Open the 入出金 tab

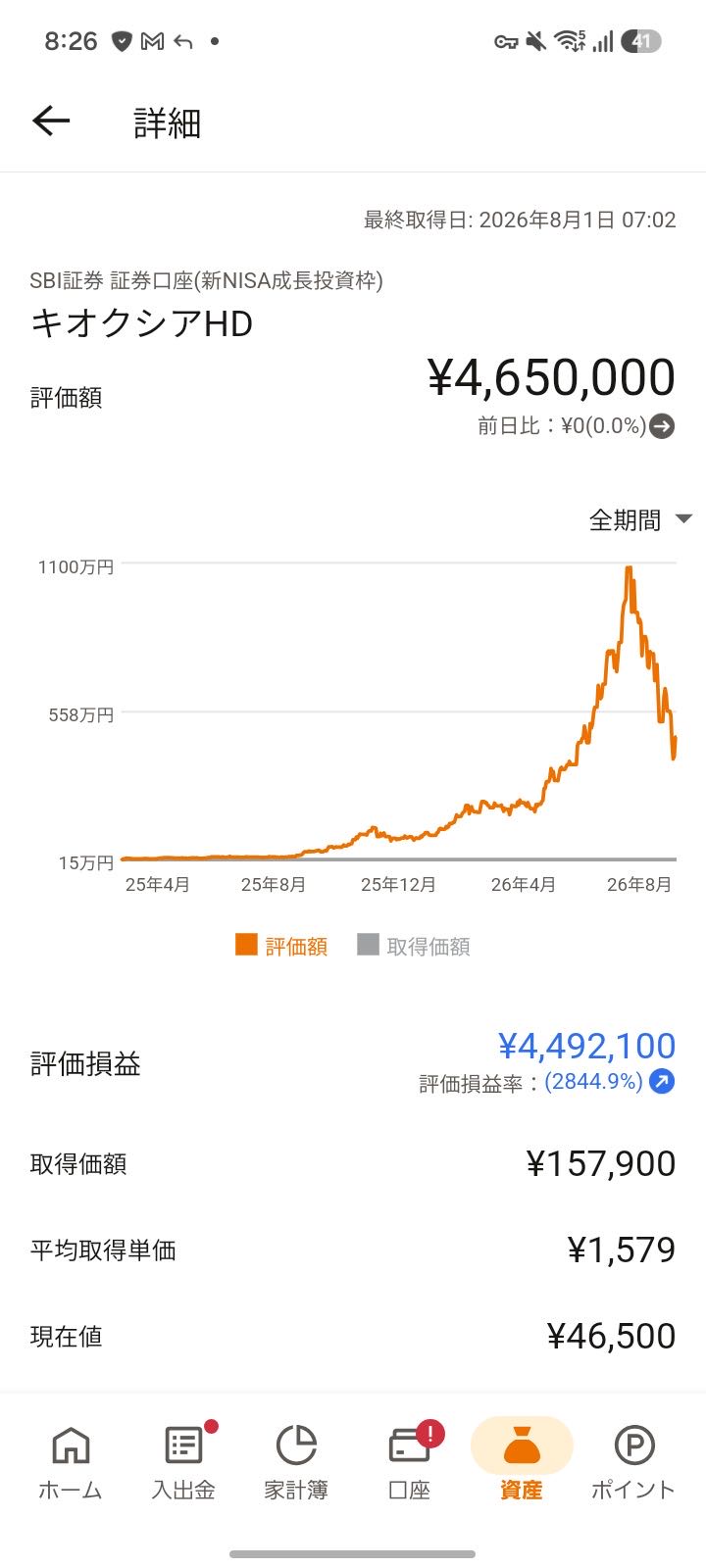click(x=183, y=1462)
